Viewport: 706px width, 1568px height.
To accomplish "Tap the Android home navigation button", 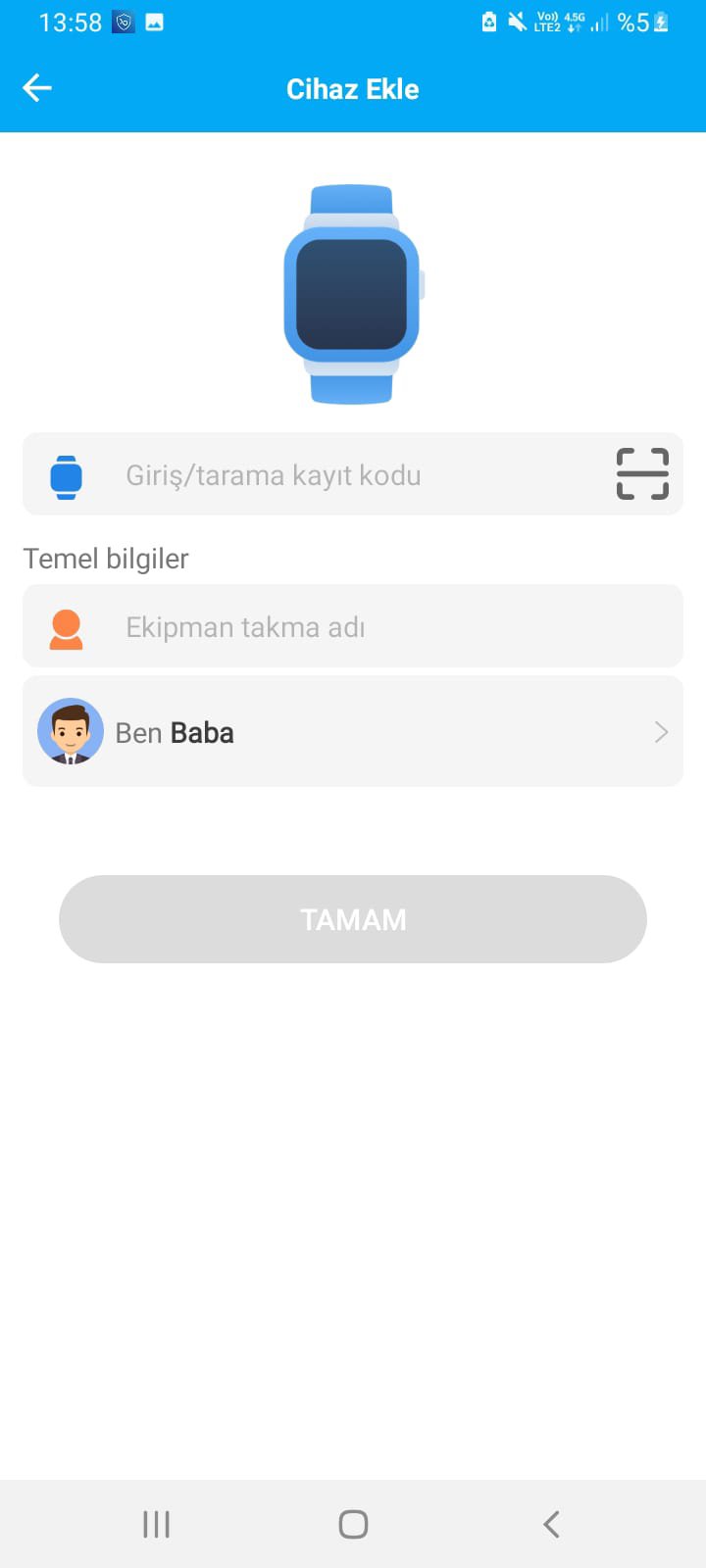I will [353, 1523].
